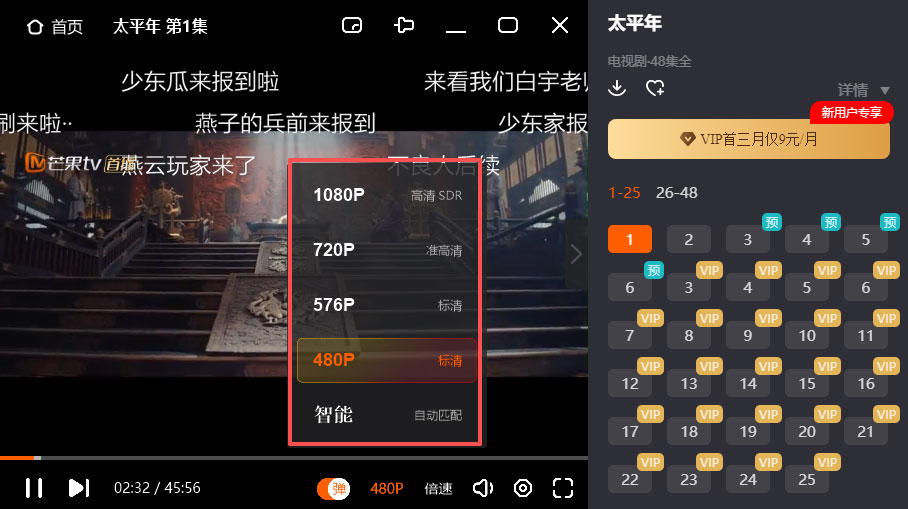Select 1080P high-definition quality

click(x=387, y=195)
